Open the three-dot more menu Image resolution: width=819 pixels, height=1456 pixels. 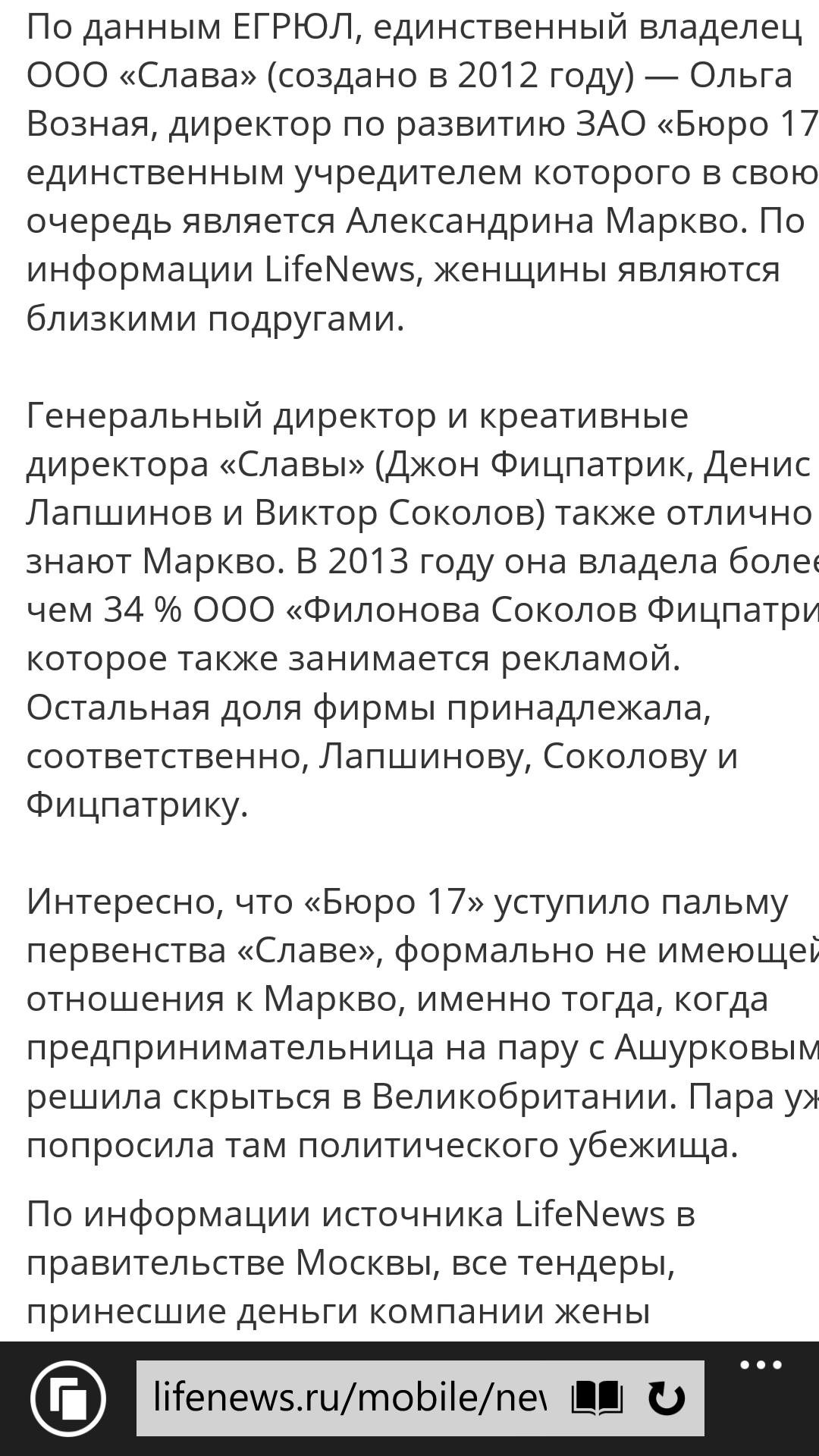pyautogui.click(x=761, y=1366)
